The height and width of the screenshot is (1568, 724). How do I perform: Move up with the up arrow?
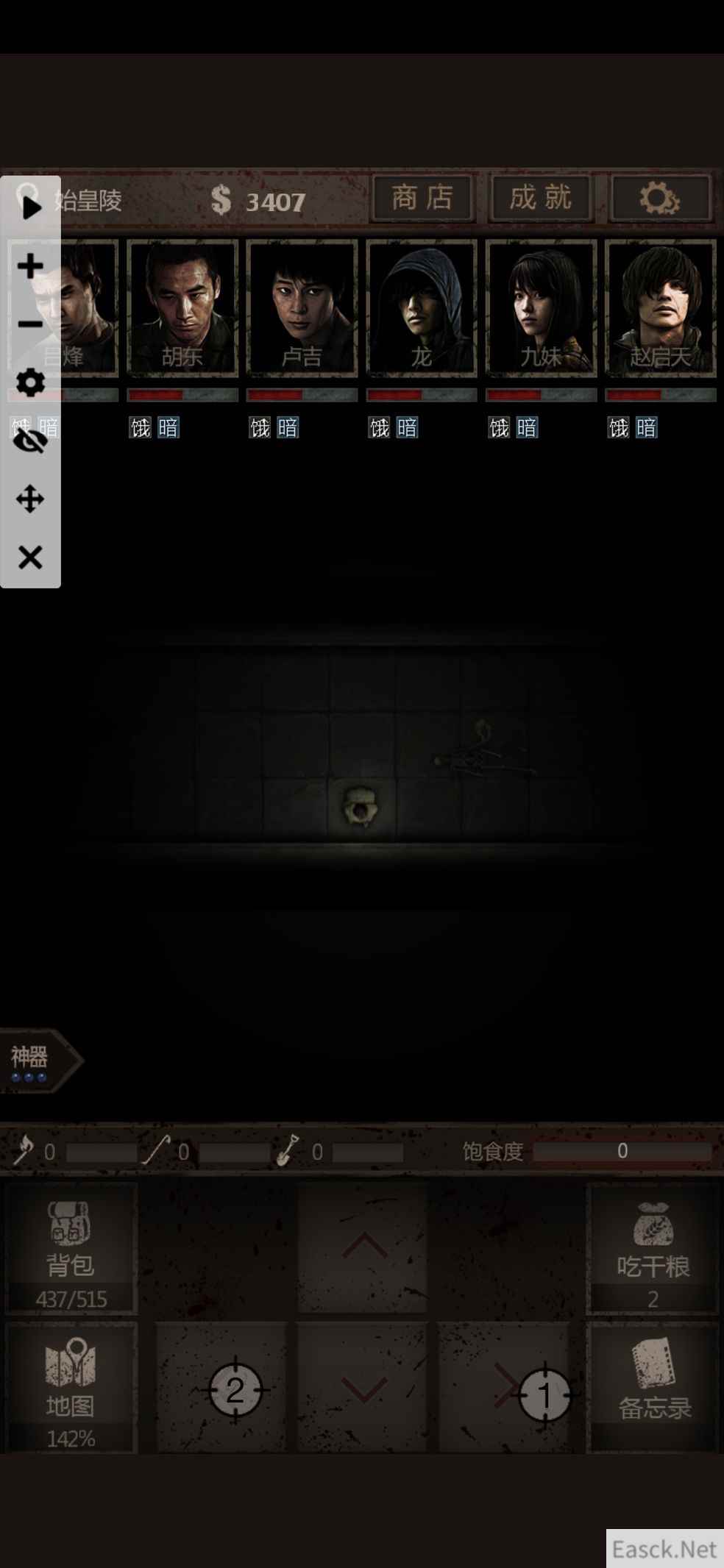tap(363, 1247)
